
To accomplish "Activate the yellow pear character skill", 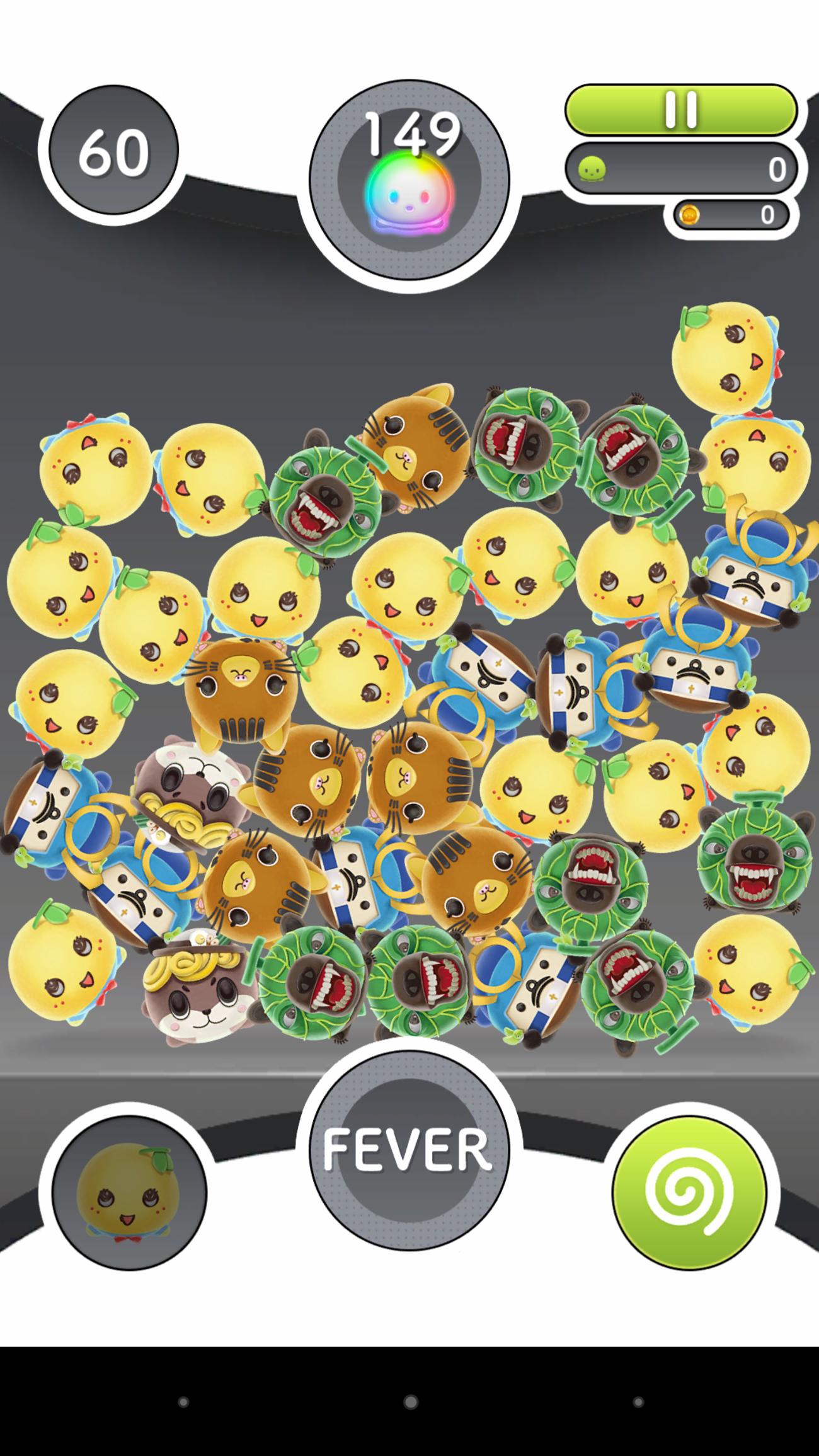I will tap(129, 1193).
